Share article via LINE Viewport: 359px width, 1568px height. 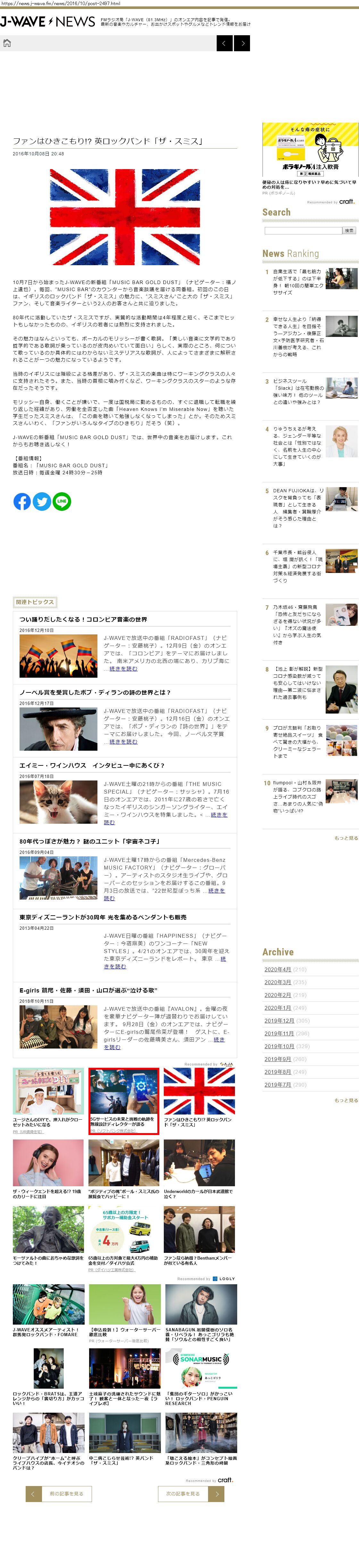62,501
